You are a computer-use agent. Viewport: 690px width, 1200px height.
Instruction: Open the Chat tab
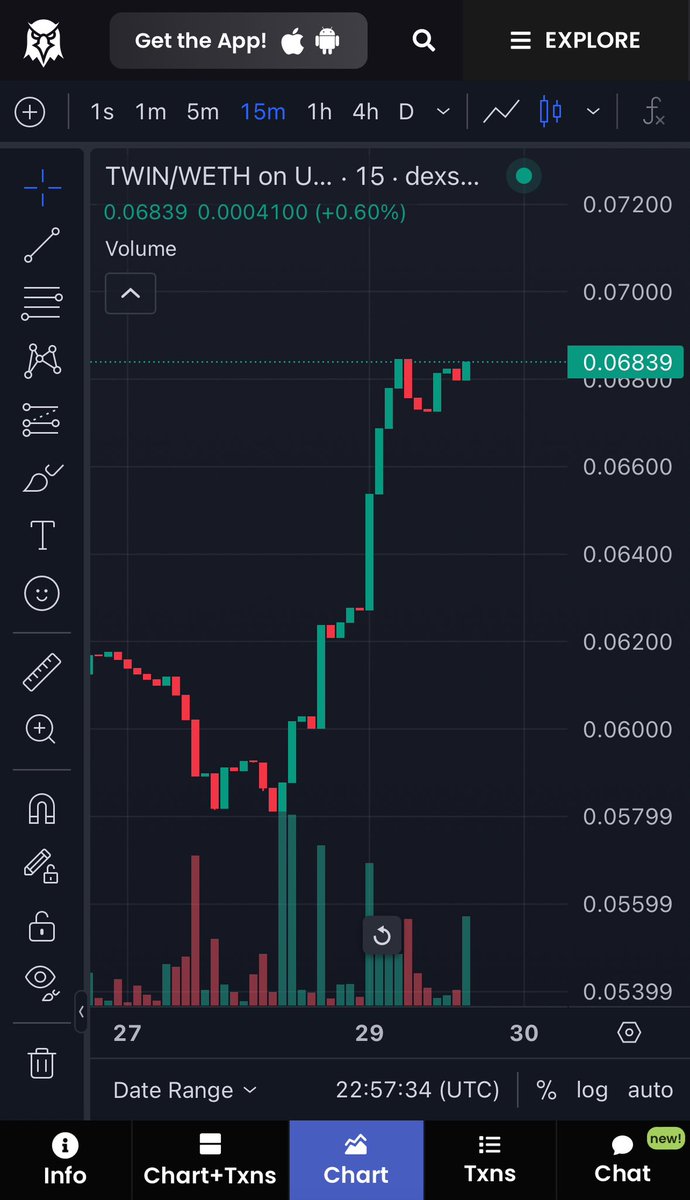coord(622,1159)
